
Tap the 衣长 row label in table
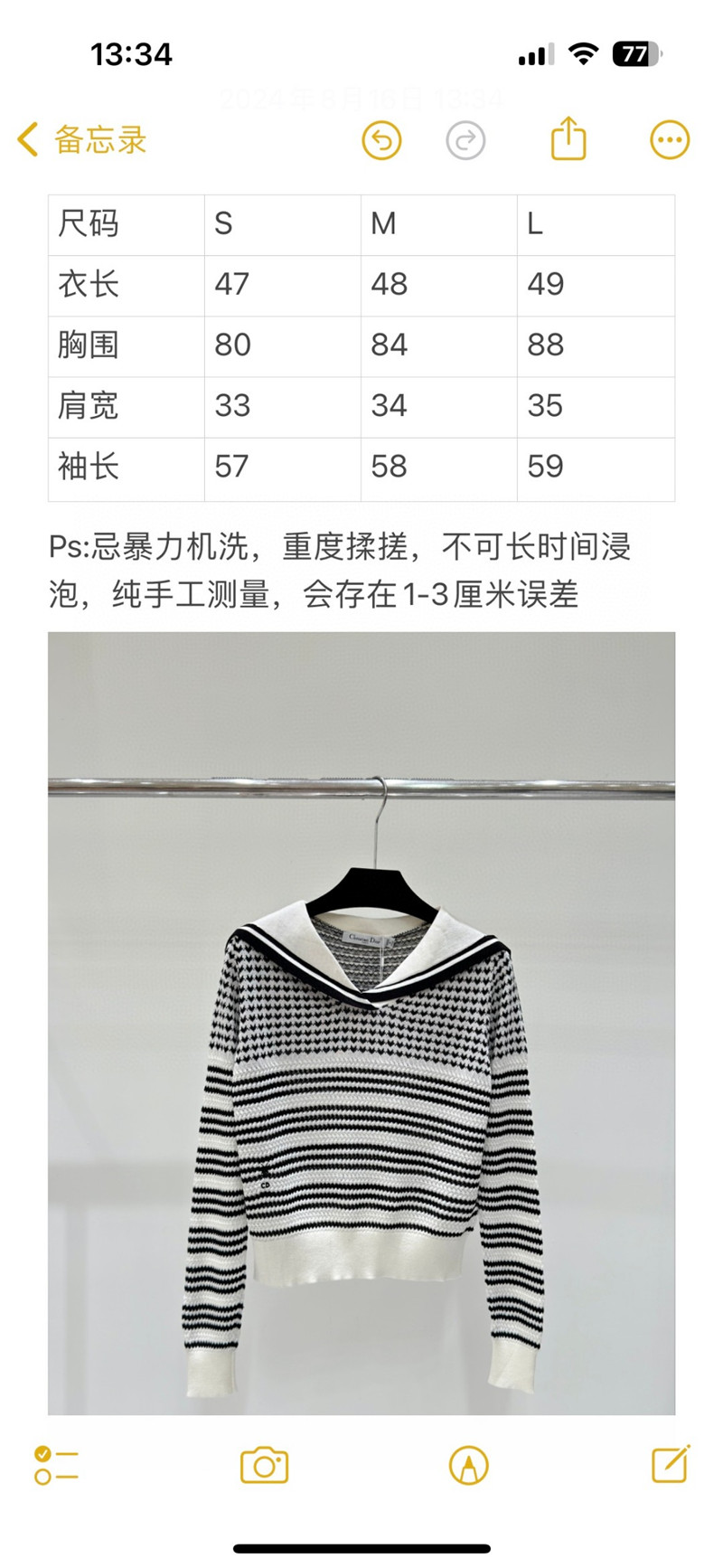[88, 285]
